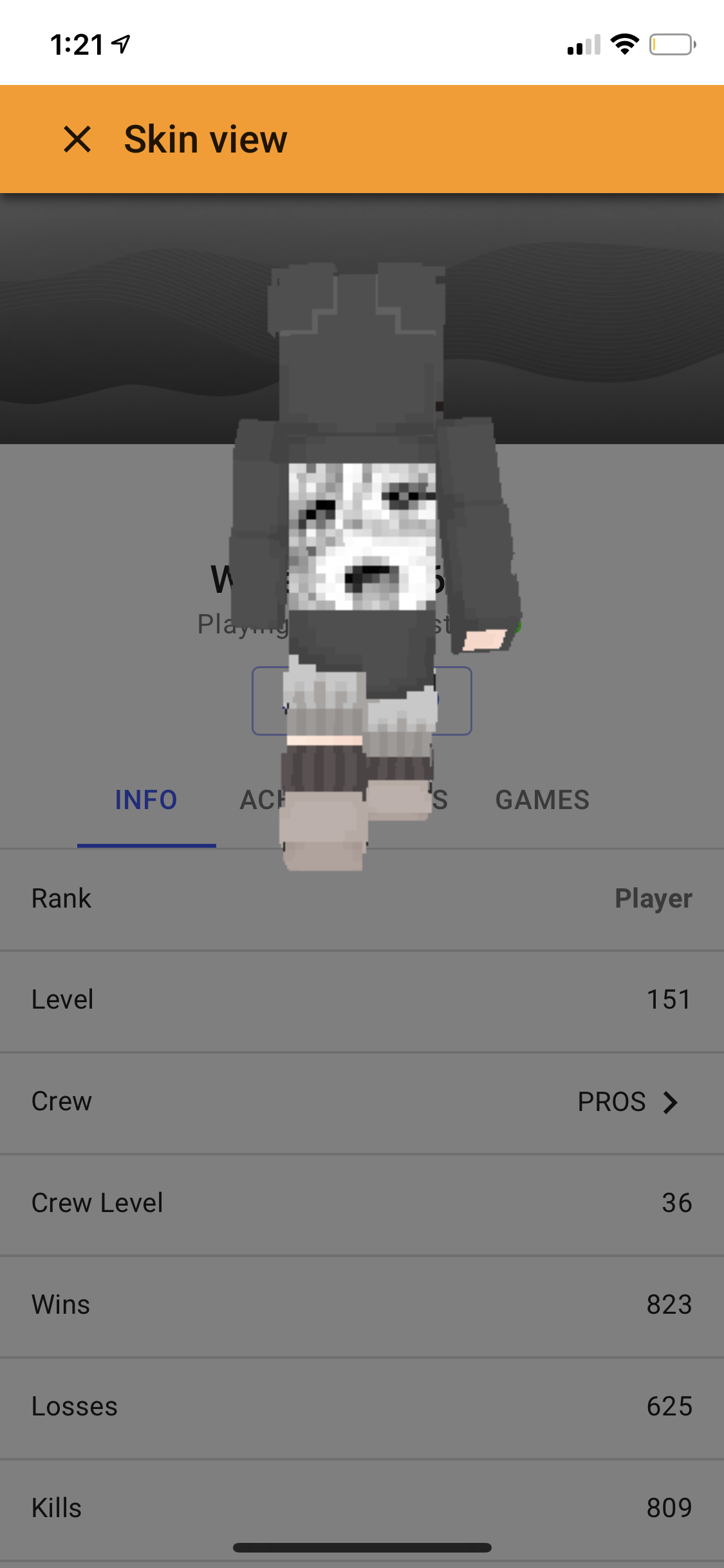The image size is (724, 1568).
Task: Switch to the INFO tab
Action: [146, 800]
